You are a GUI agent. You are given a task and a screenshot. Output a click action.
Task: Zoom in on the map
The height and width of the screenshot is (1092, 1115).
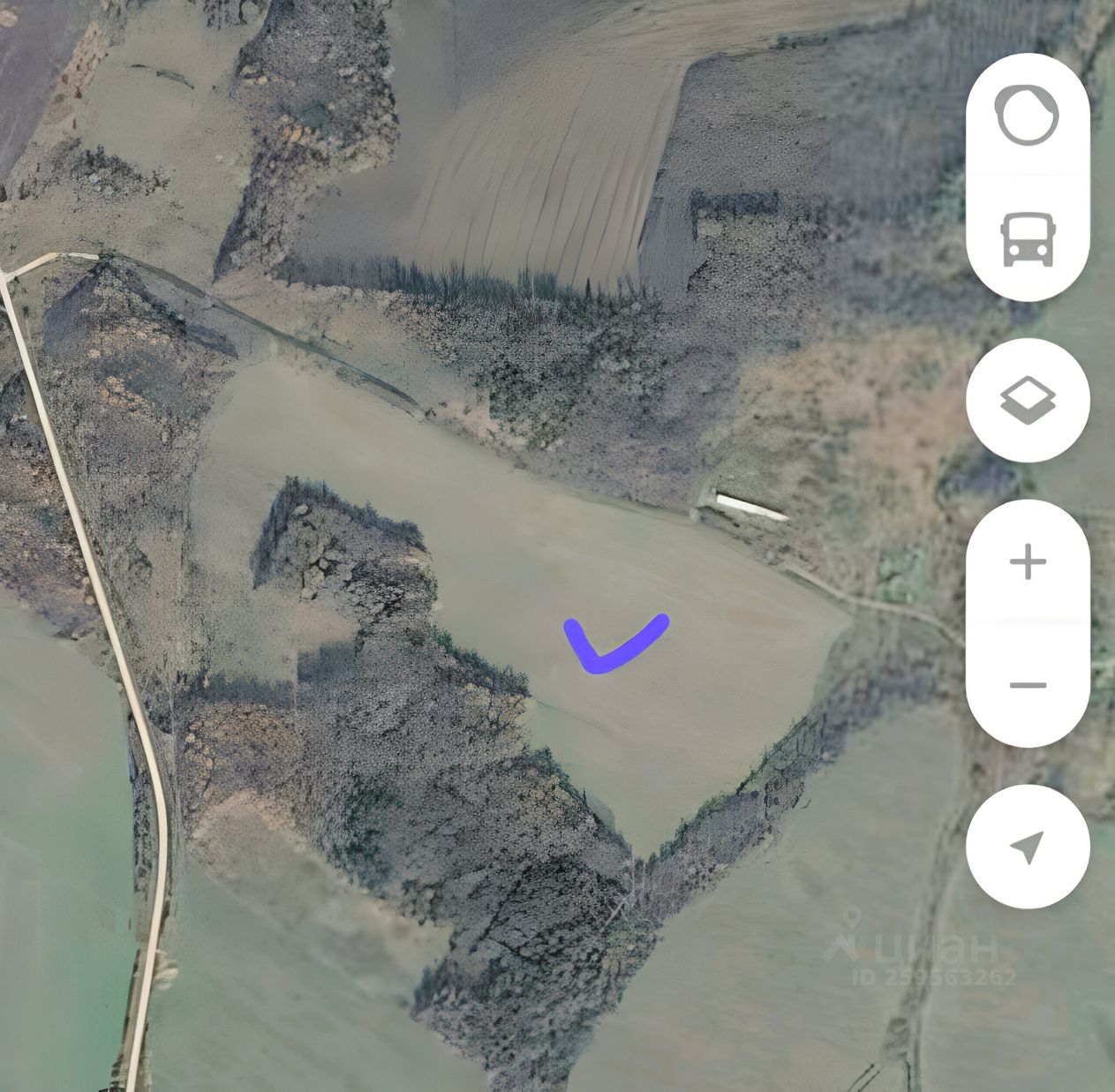click(x=1028, y=562)
